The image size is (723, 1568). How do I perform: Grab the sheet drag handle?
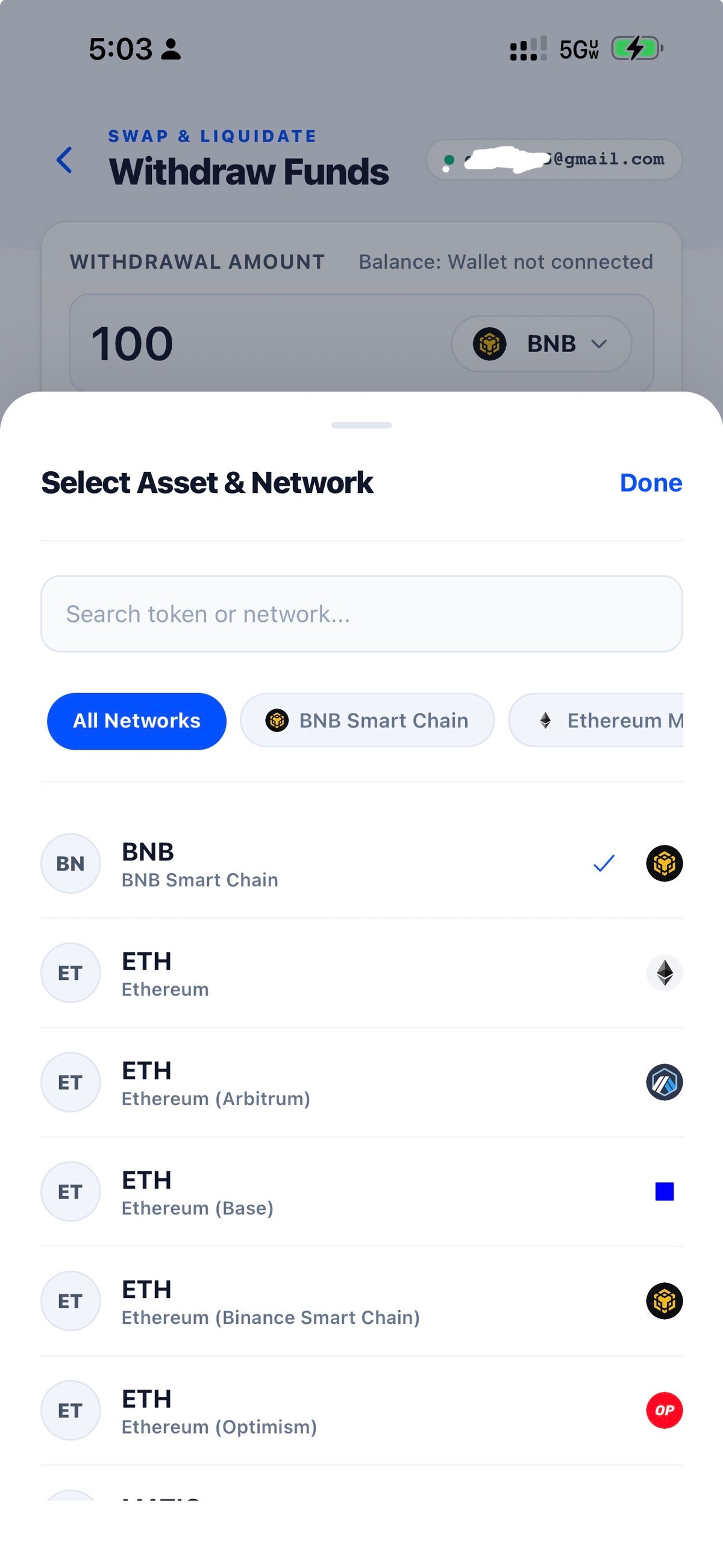[361, 425]
